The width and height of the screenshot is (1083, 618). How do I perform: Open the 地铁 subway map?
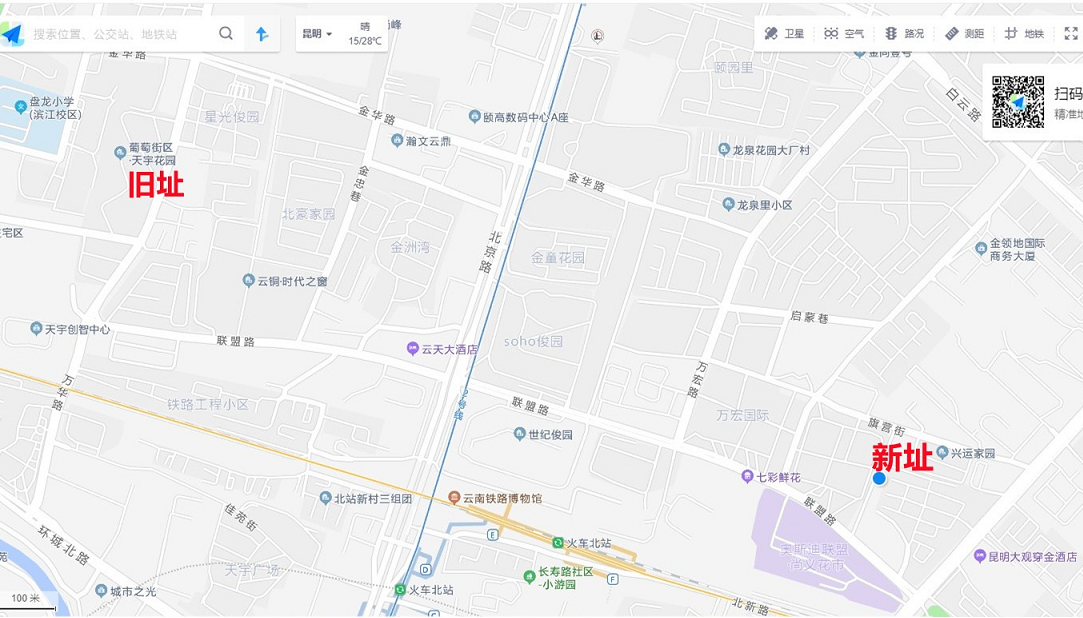tap(1024, 34)
